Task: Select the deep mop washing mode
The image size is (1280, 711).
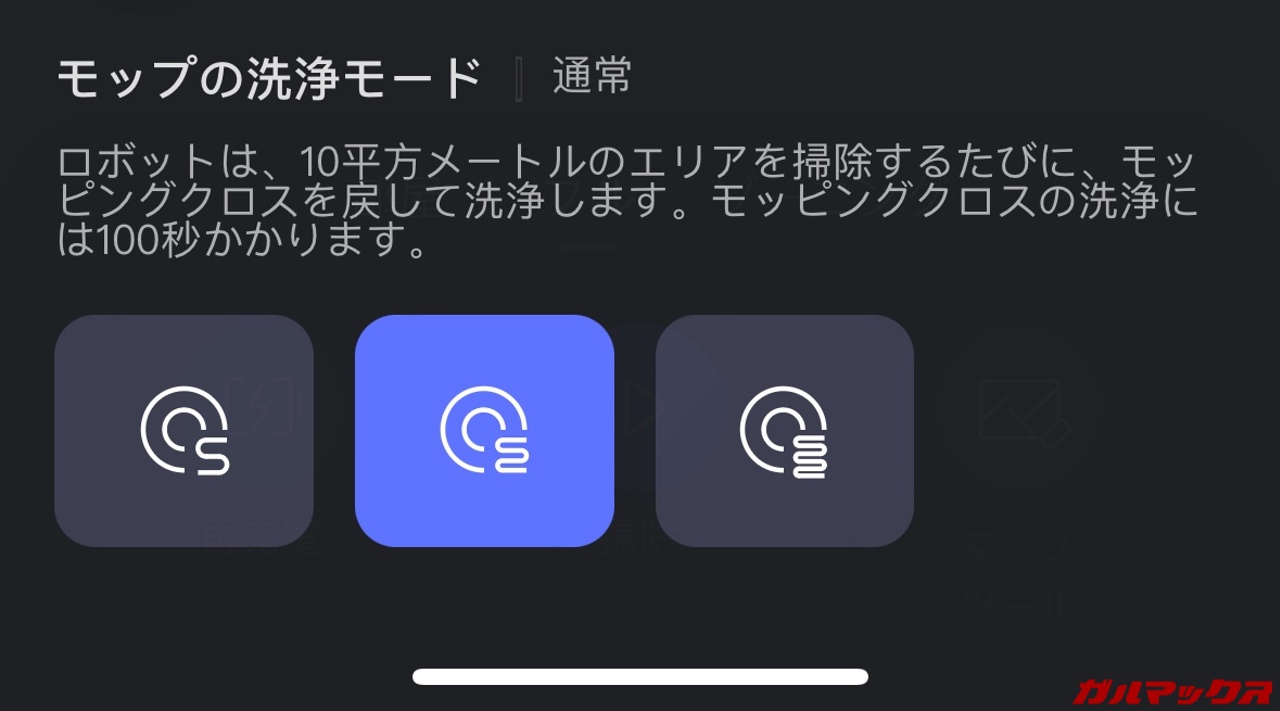Action: [x=784, y=431]
